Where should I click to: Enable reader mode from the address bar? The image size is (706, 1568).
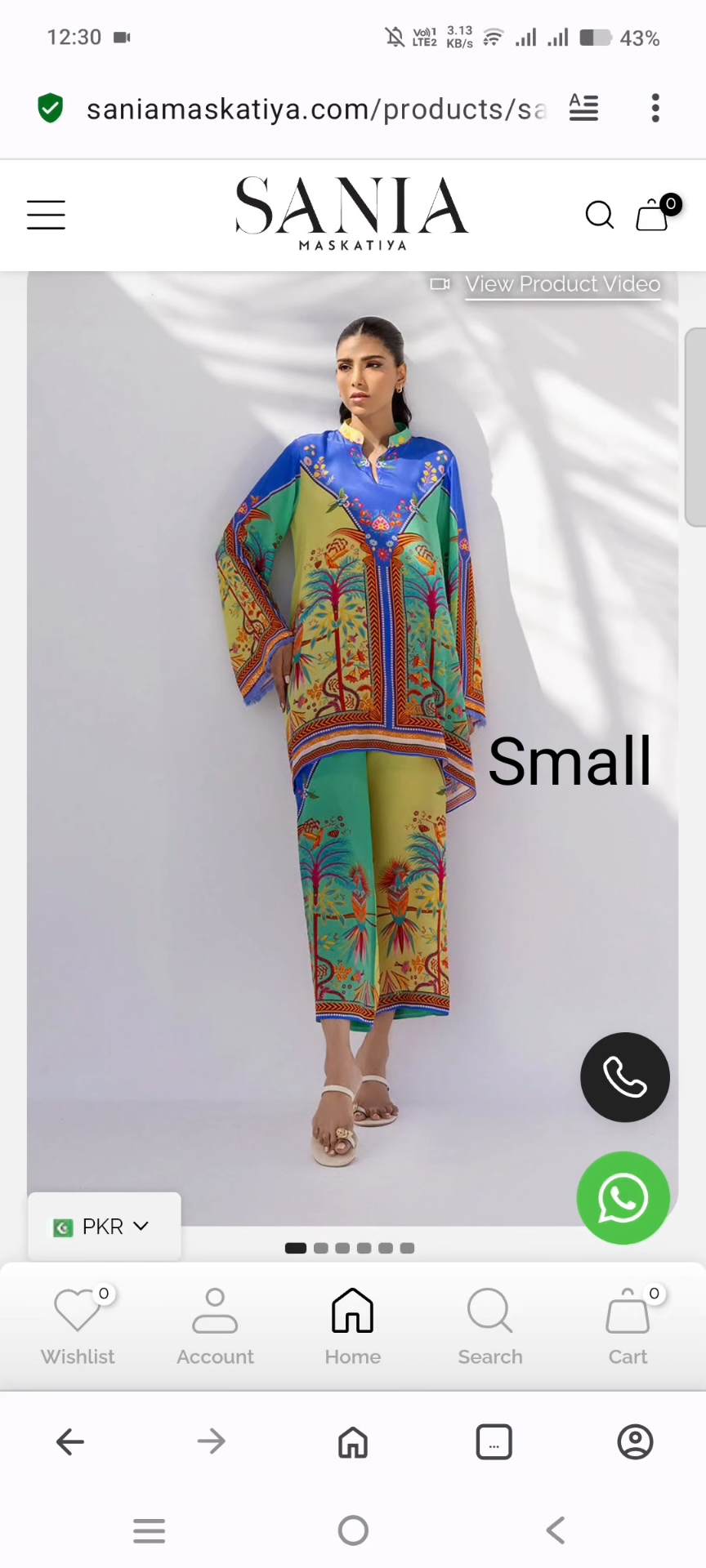(x=583, y=108)
